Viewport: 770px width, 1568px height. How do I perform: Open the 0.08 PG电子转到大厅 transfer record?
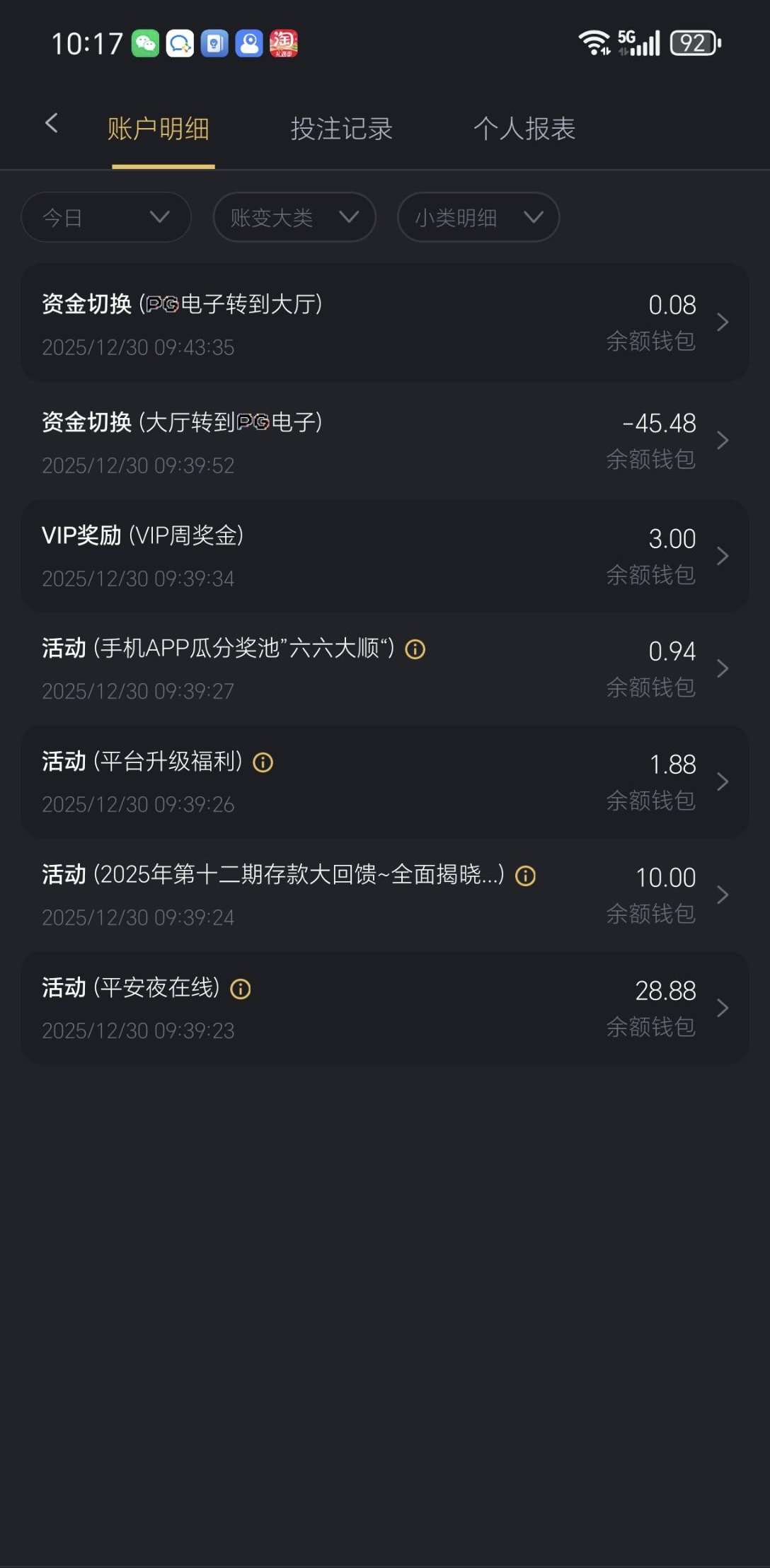384,323
